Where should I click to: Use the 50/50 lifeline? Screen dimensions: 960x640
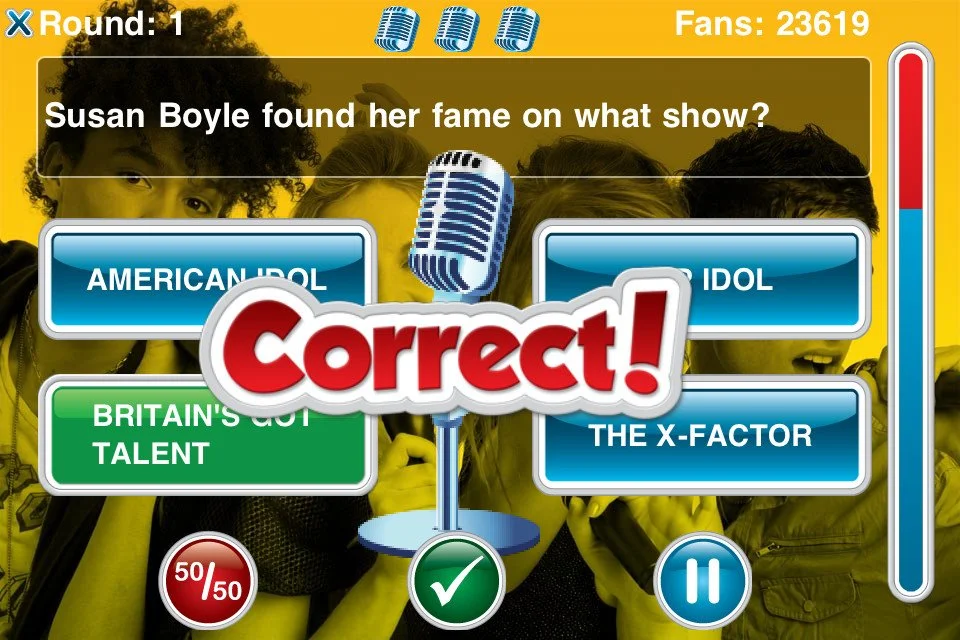click(209, 581)
